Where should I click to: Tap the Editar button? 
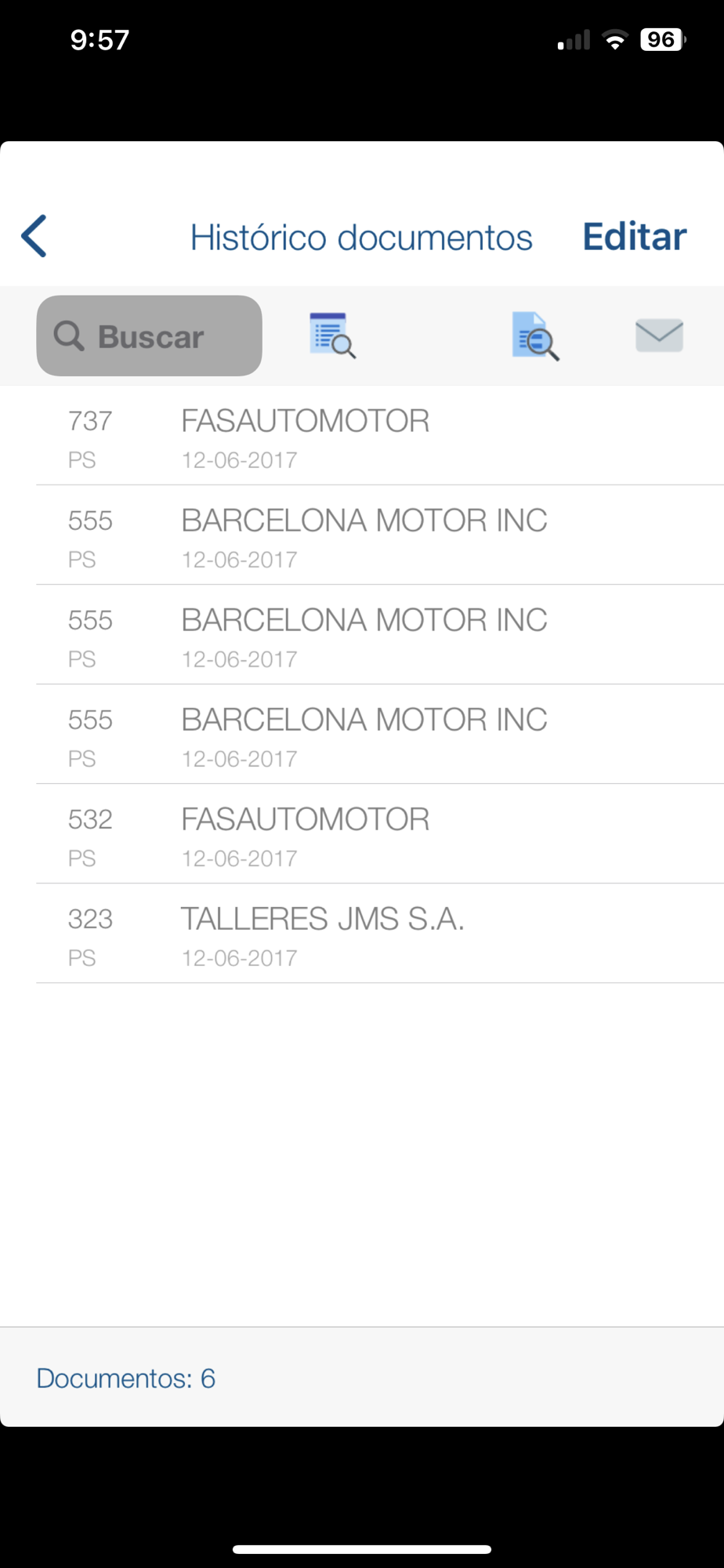pyautogui.click(x=634, y=237)
